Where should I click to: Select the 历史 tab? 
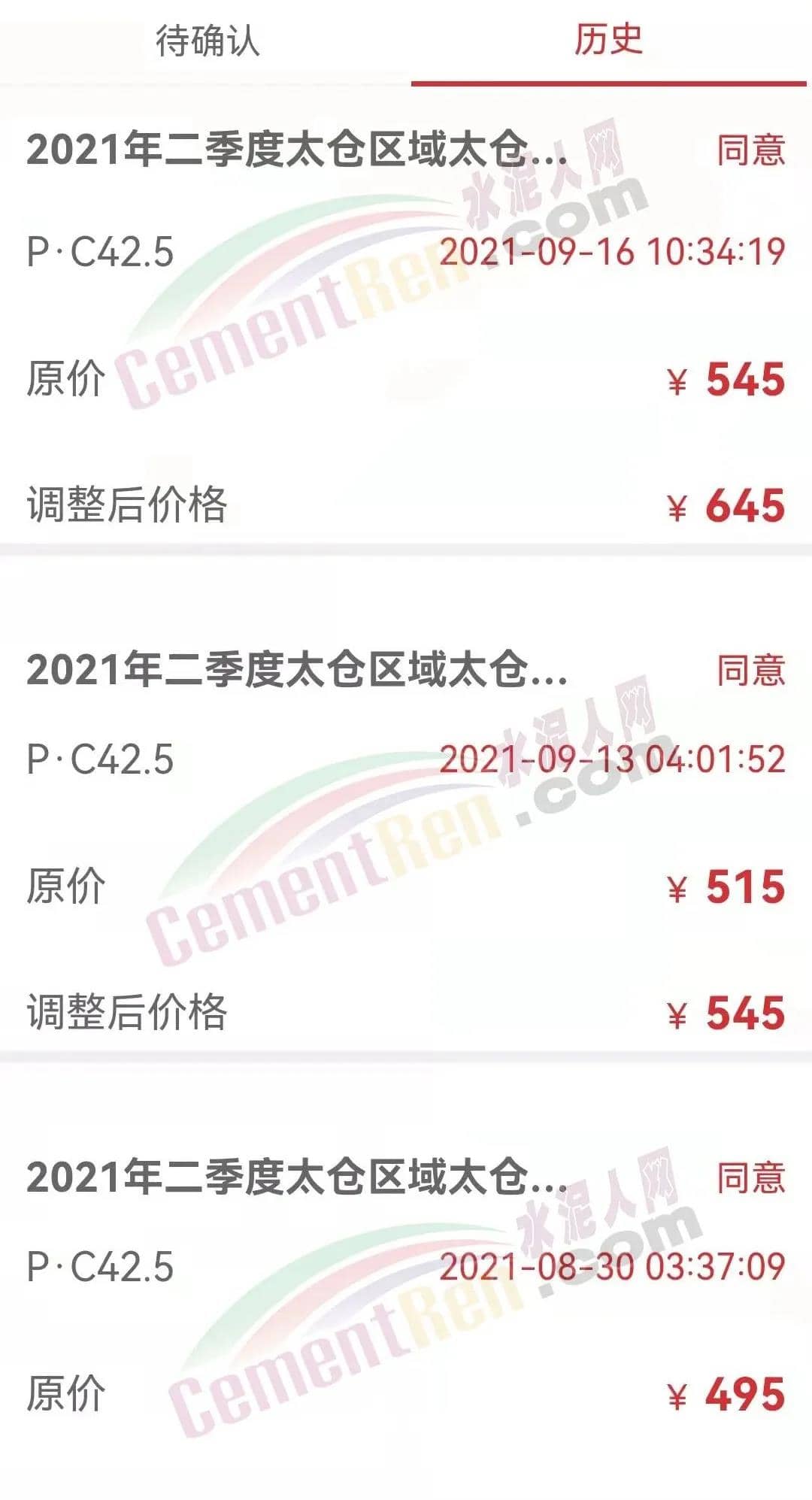(608, 41)
